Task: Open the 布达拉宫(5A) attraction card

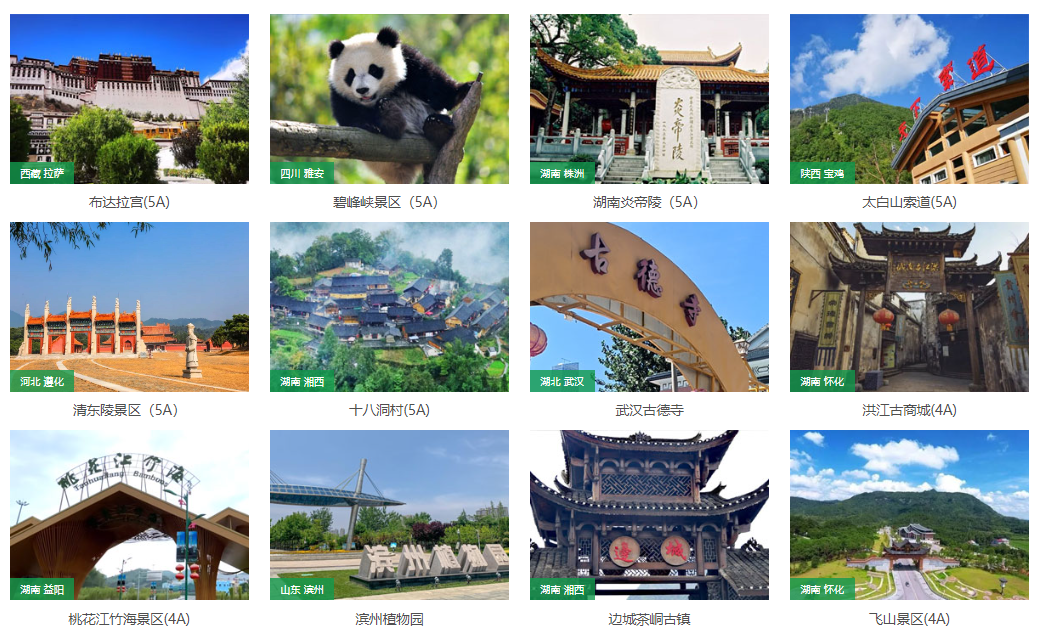Action: tap(129, 100)
